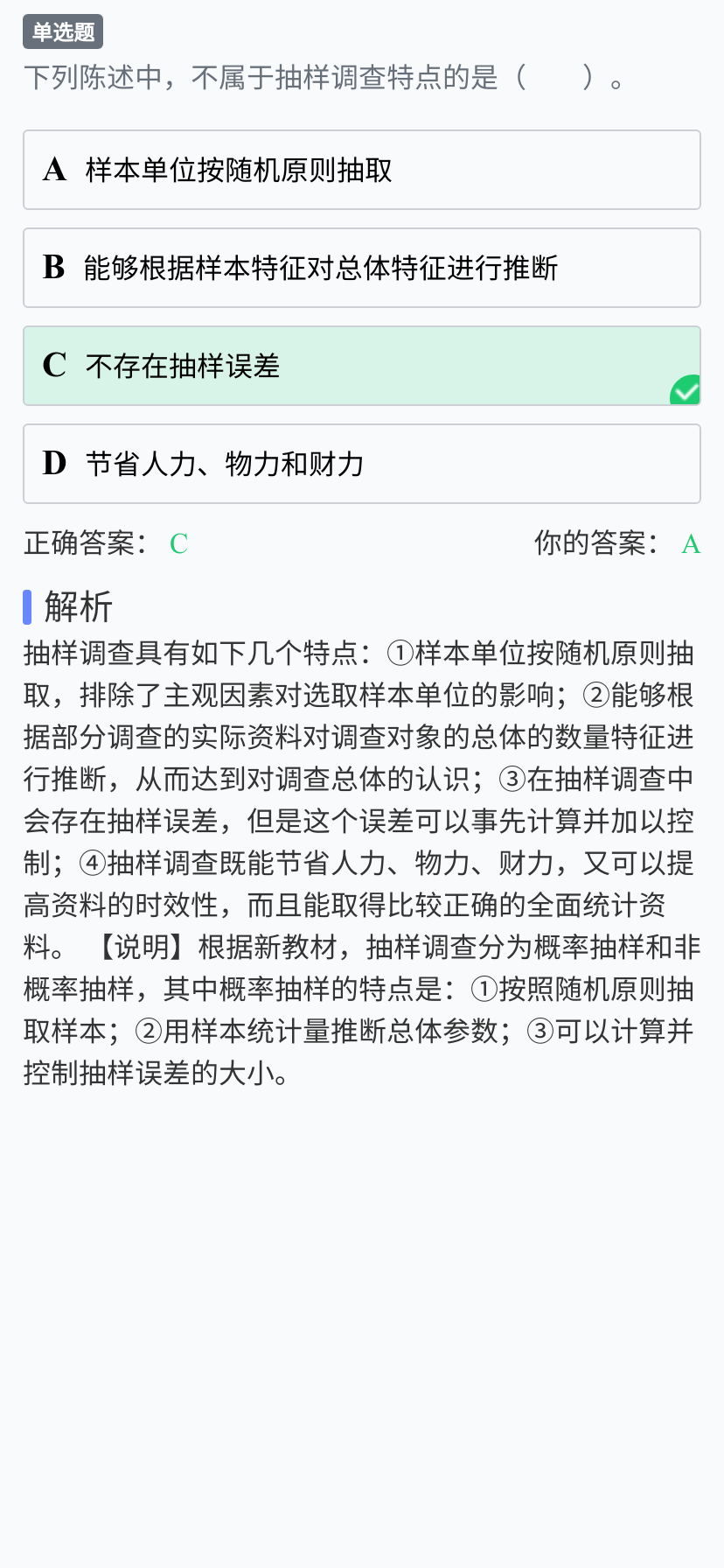The image size is (724, 1568).
Task: Choose option B 能够根据样本特征对总体特征进行推断
Action: click(x=362, y=268)
